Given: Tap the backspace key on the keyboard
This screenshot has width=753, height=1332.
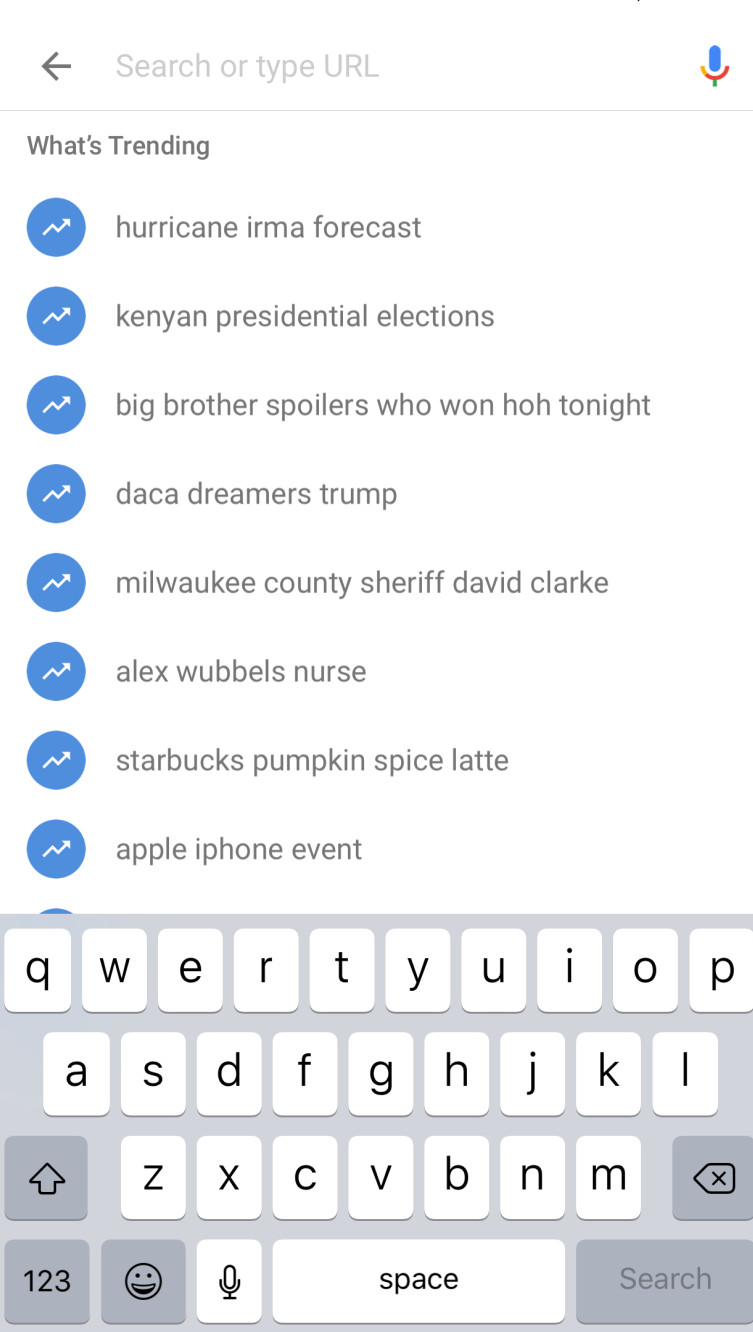Looking at the screenshot, I should click(713, 1178).
